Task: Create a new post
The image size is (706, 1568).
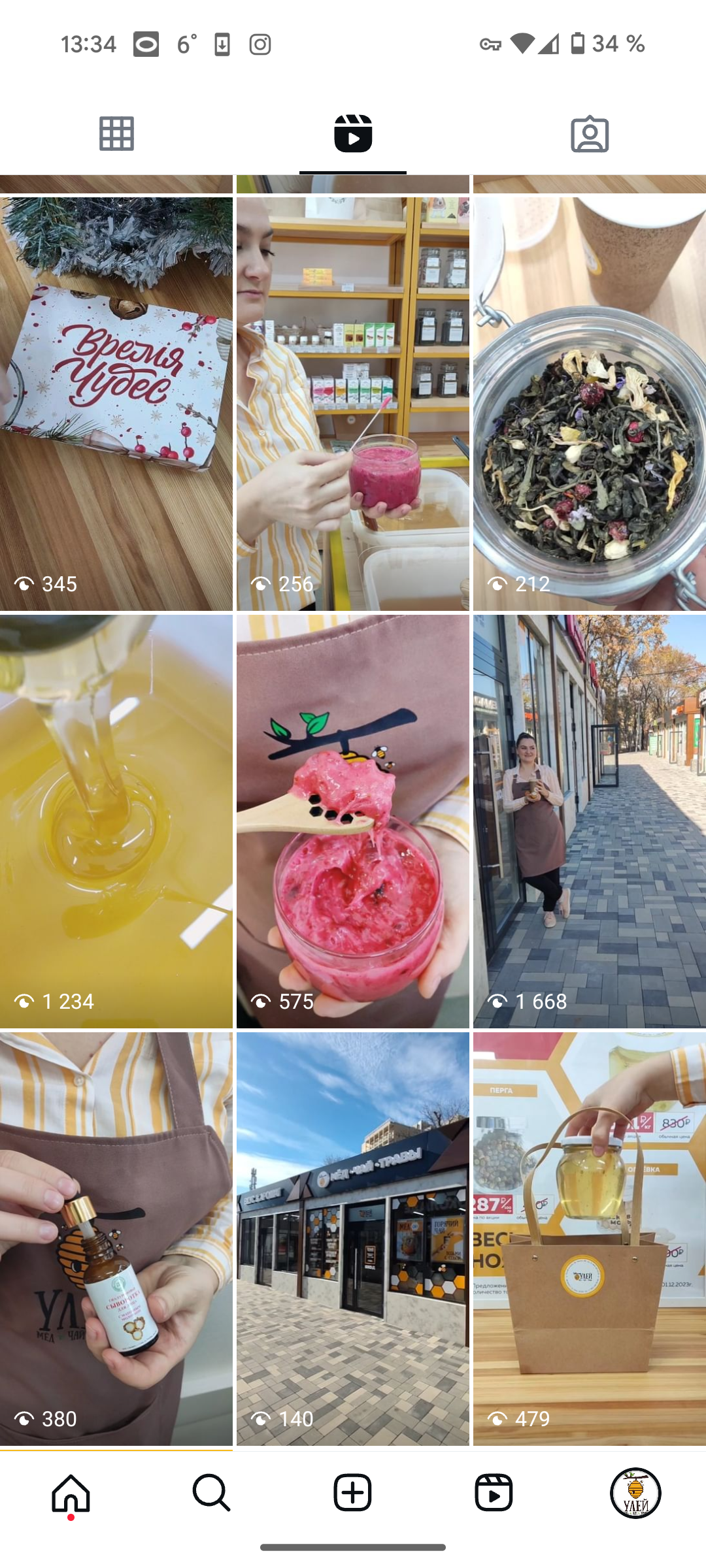Action: coord(353,1494)
